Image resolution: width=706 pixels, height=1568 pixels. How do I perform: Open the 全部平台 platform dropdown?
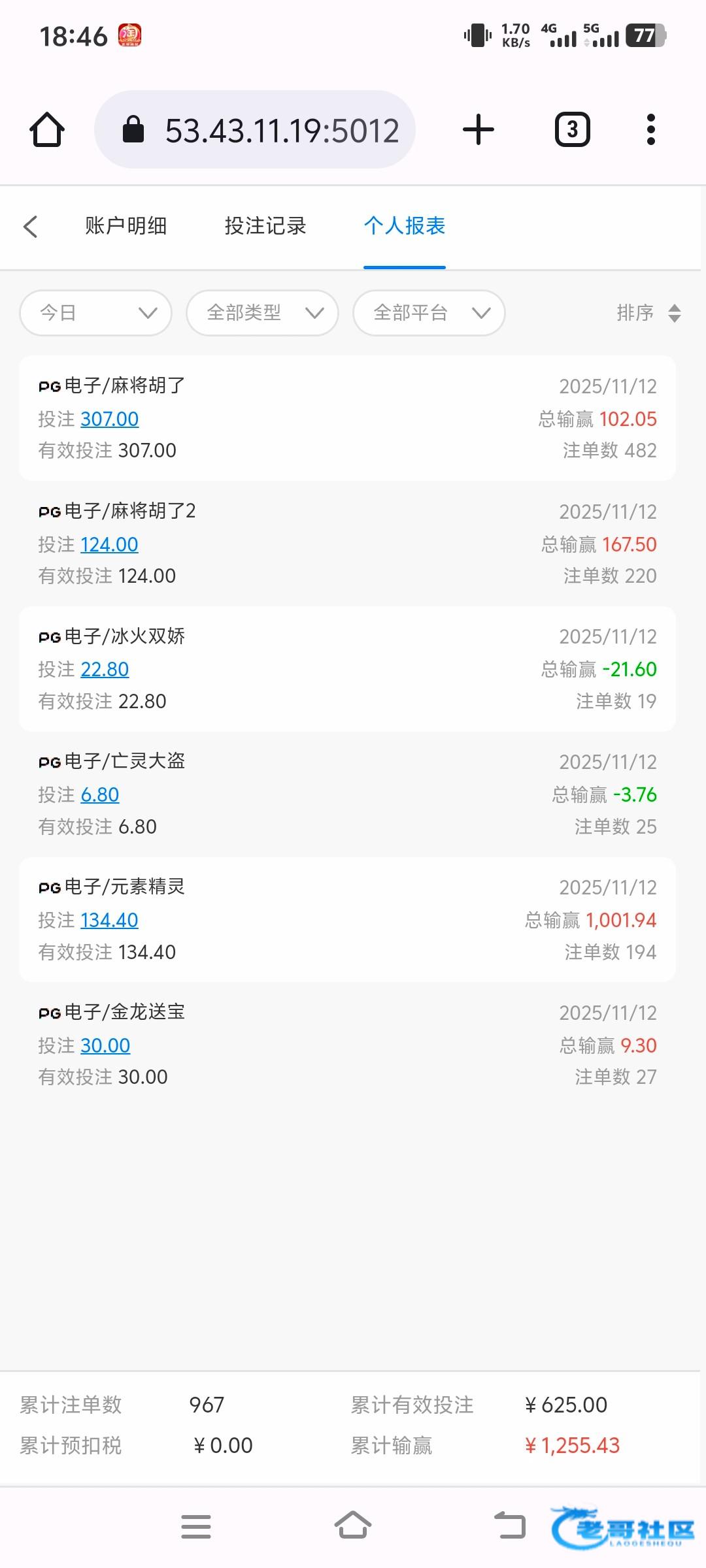click(429, 313)
